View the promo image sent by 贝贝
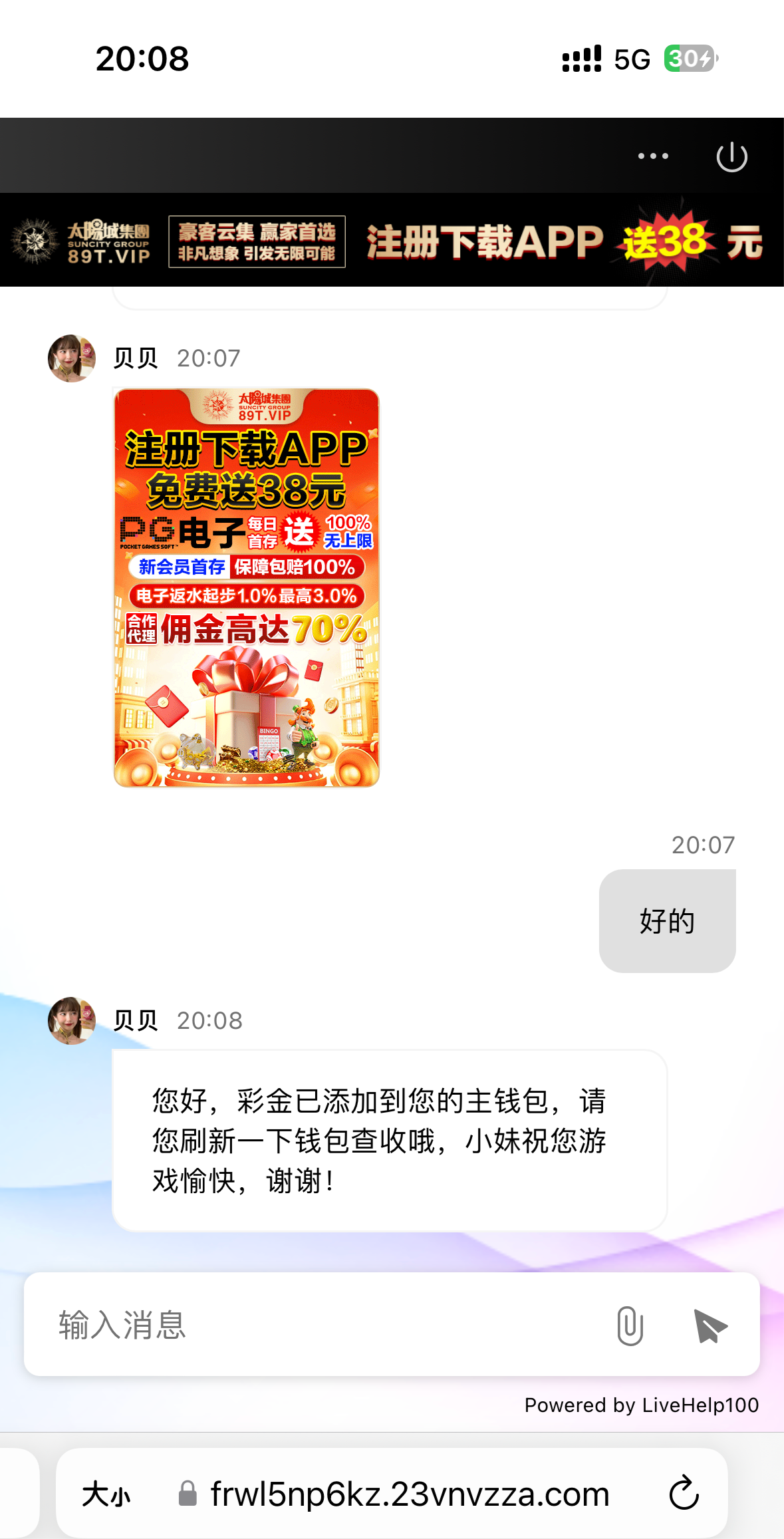The height and width of the screenshot is (1539, 784). coord(247,588)
